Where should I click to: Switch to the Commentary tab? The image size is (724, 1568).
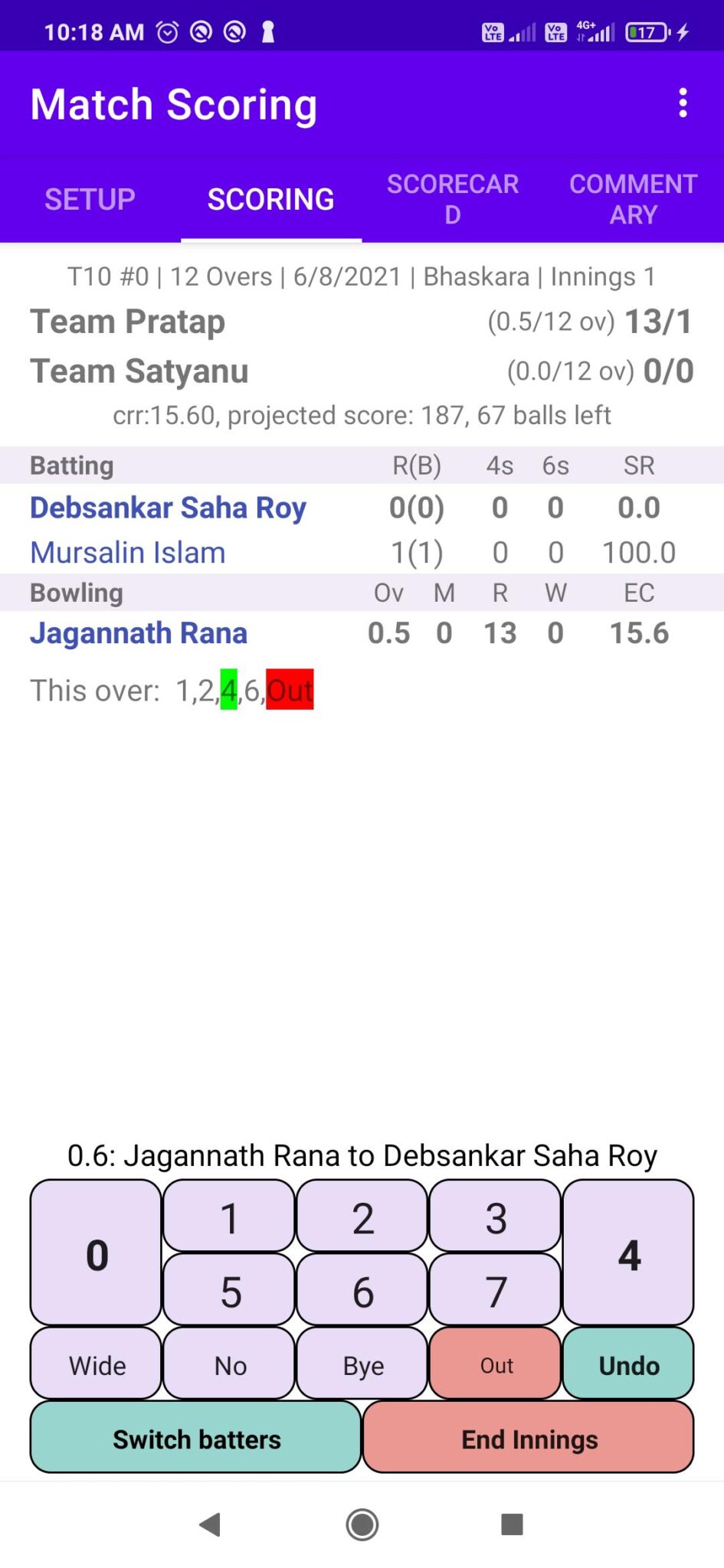633,199
